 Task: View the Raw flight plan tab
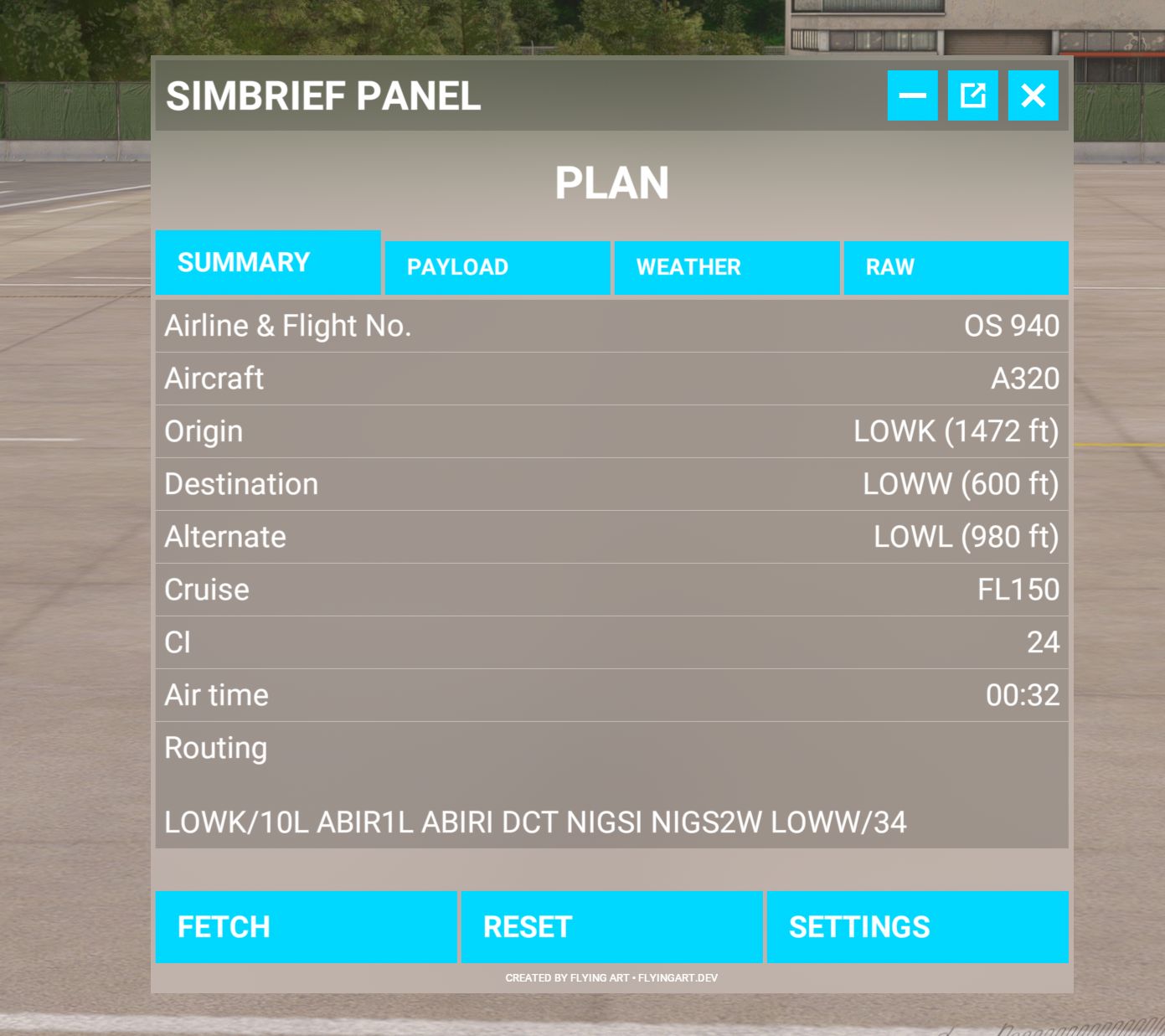pyautogui.click(x=956, y=267)
